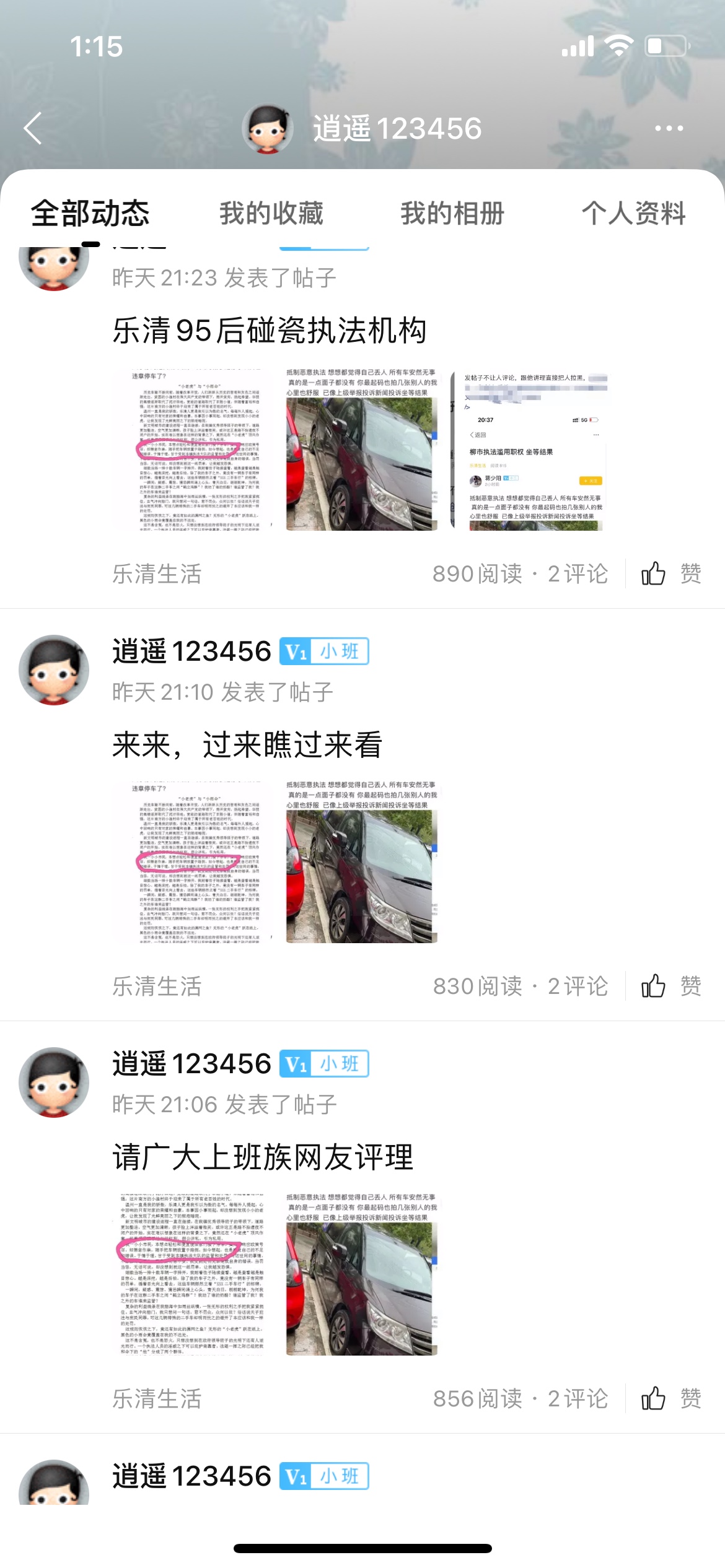Image resolution: width=725 pixels, height=1568 pixels.
Task: View the text document image in 来来，过来瞧过来看 post
Action: 198,863
